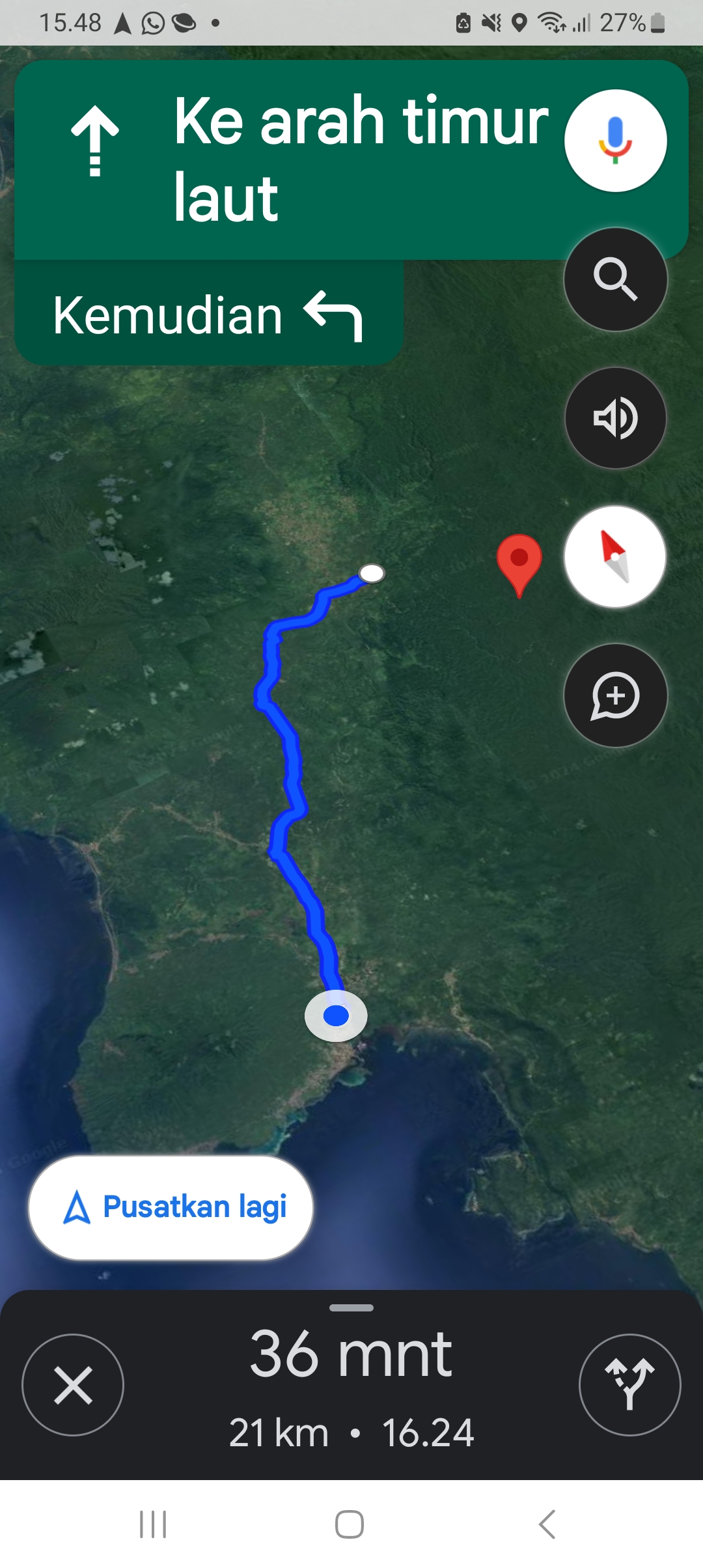Expand the trip details handle above 36 mnt
The width and height of the screenshot is (703, 1568).
351,1308
